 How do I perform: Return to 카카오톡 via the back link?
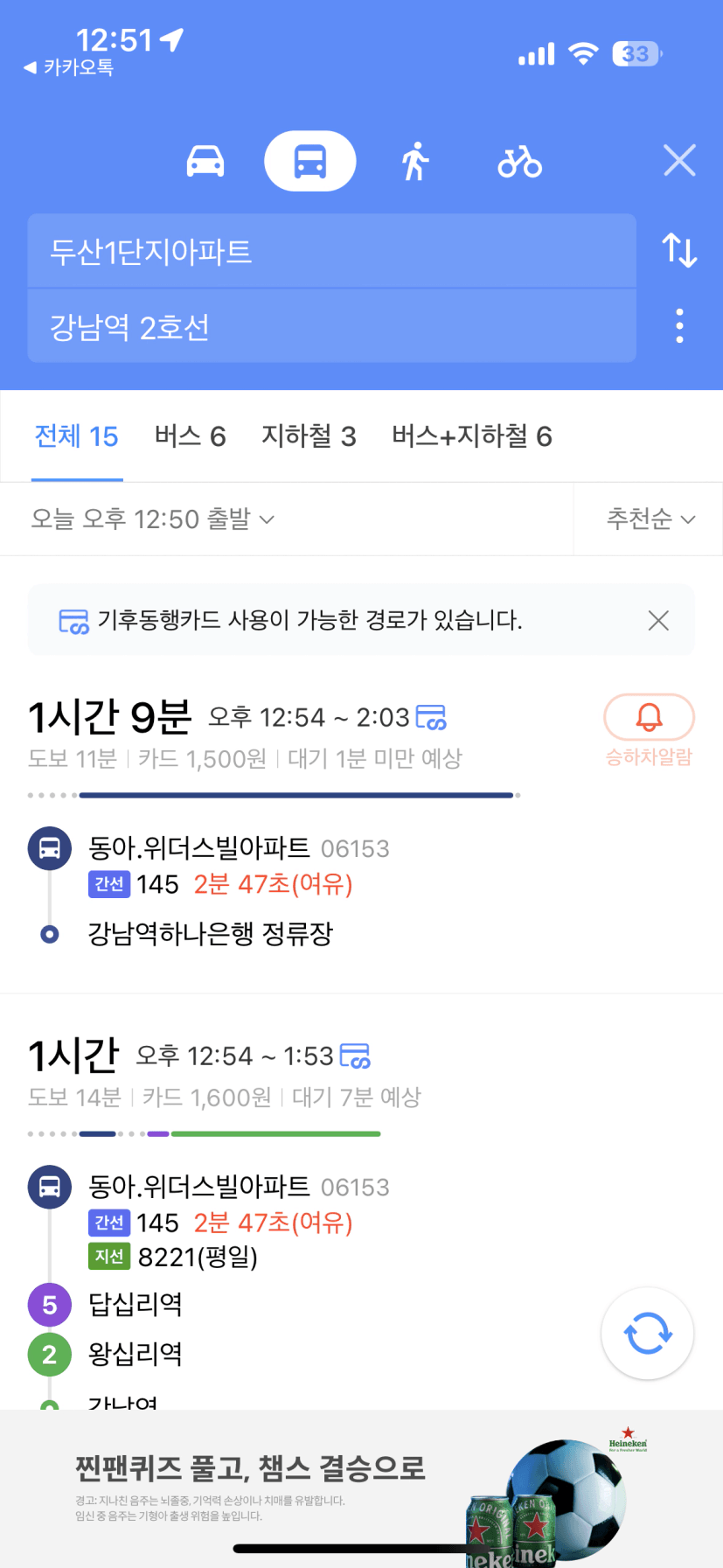(x=68, y=67)
